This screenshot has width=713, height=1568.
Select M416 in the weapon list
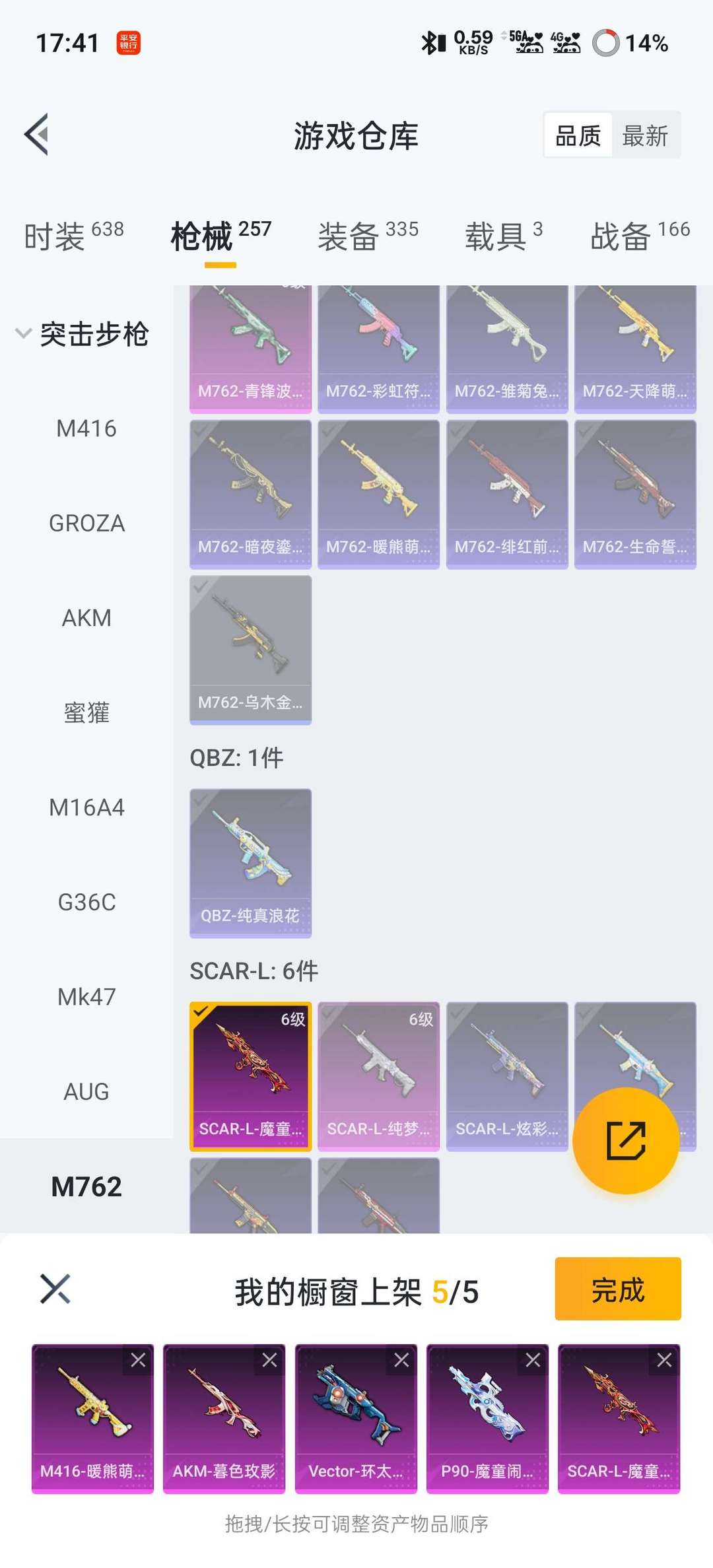86,429
